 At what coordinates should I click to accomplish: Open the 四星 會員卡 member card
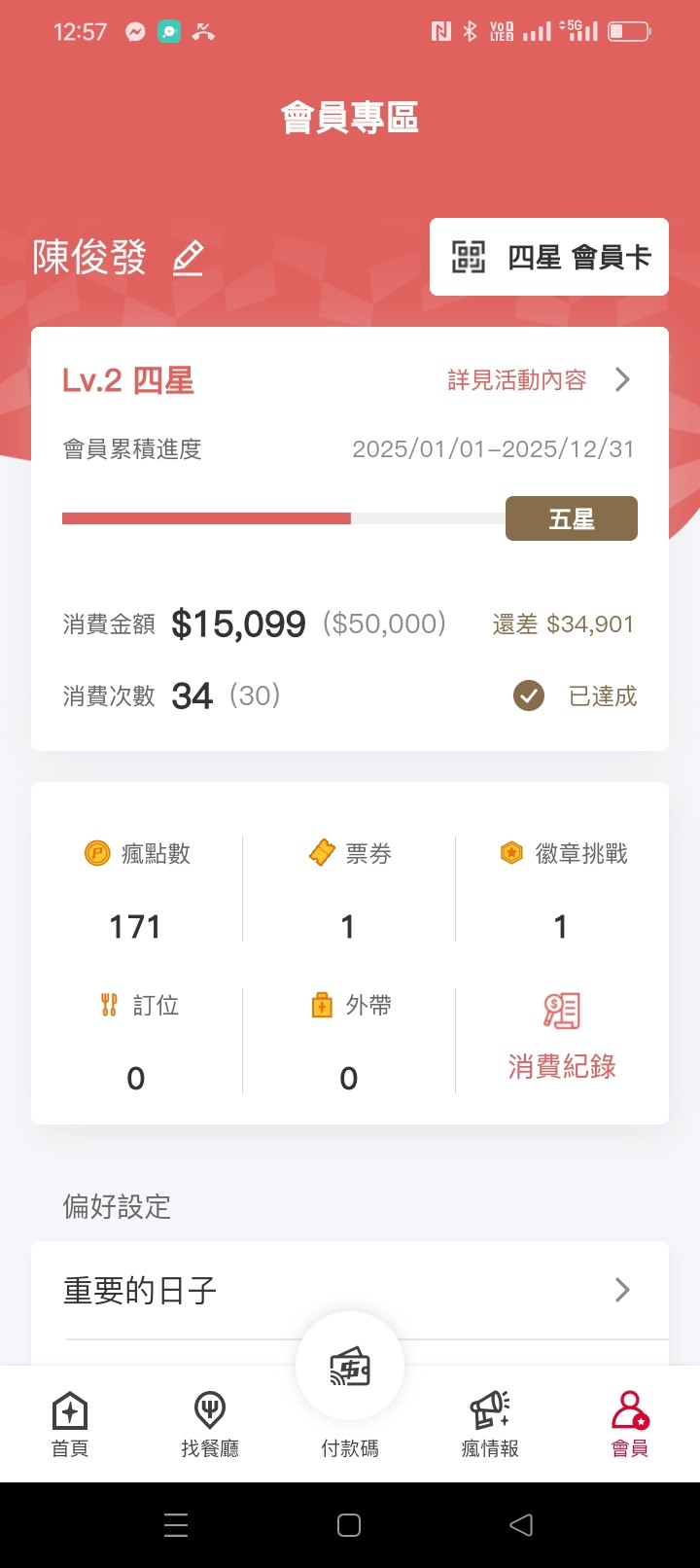click(x=549, y=257)
